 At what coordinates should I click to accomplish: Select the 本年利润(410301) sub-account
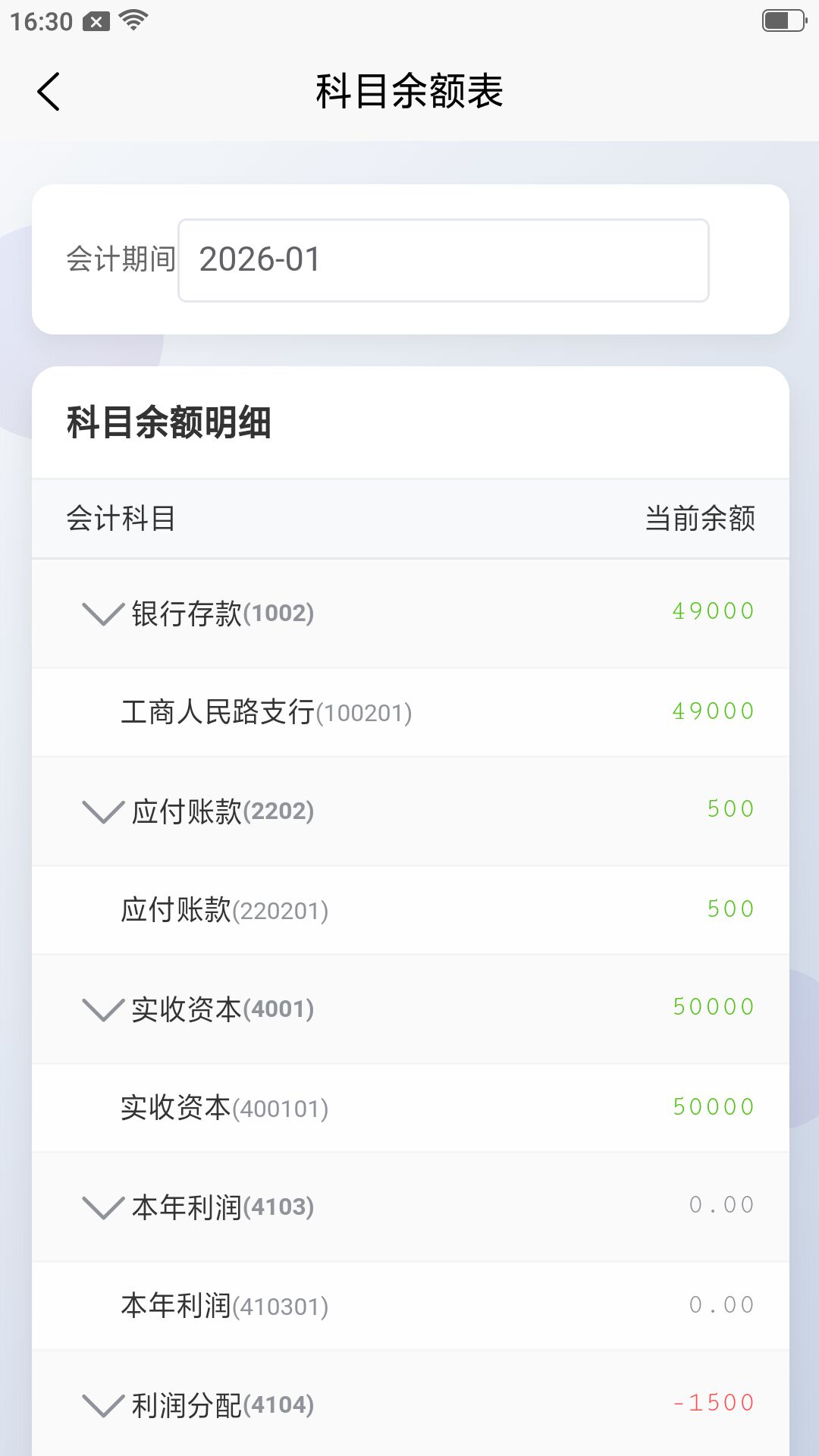point(224,1305)
